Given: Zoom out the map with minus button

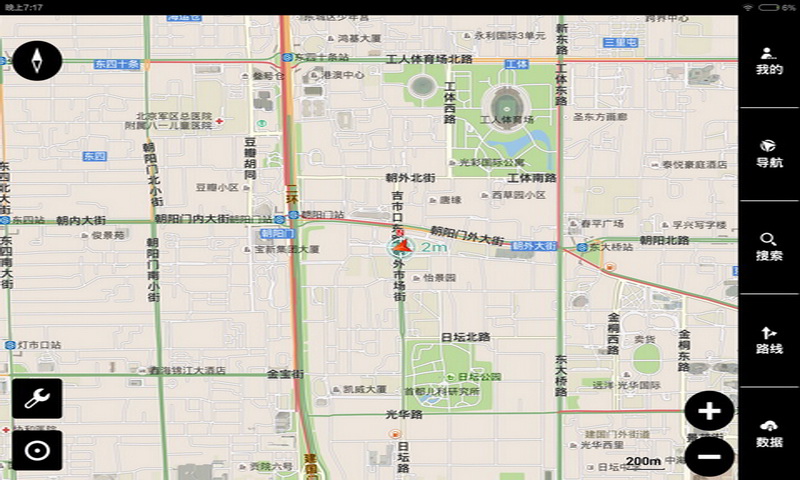Looking at the screenshot, I should click(709, 457).
